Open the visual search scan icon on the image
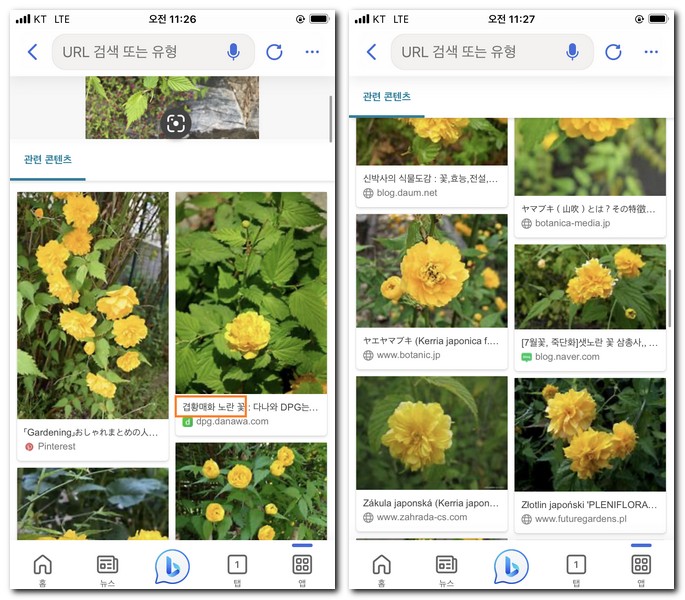685x600 pixels. coord(175,123)
